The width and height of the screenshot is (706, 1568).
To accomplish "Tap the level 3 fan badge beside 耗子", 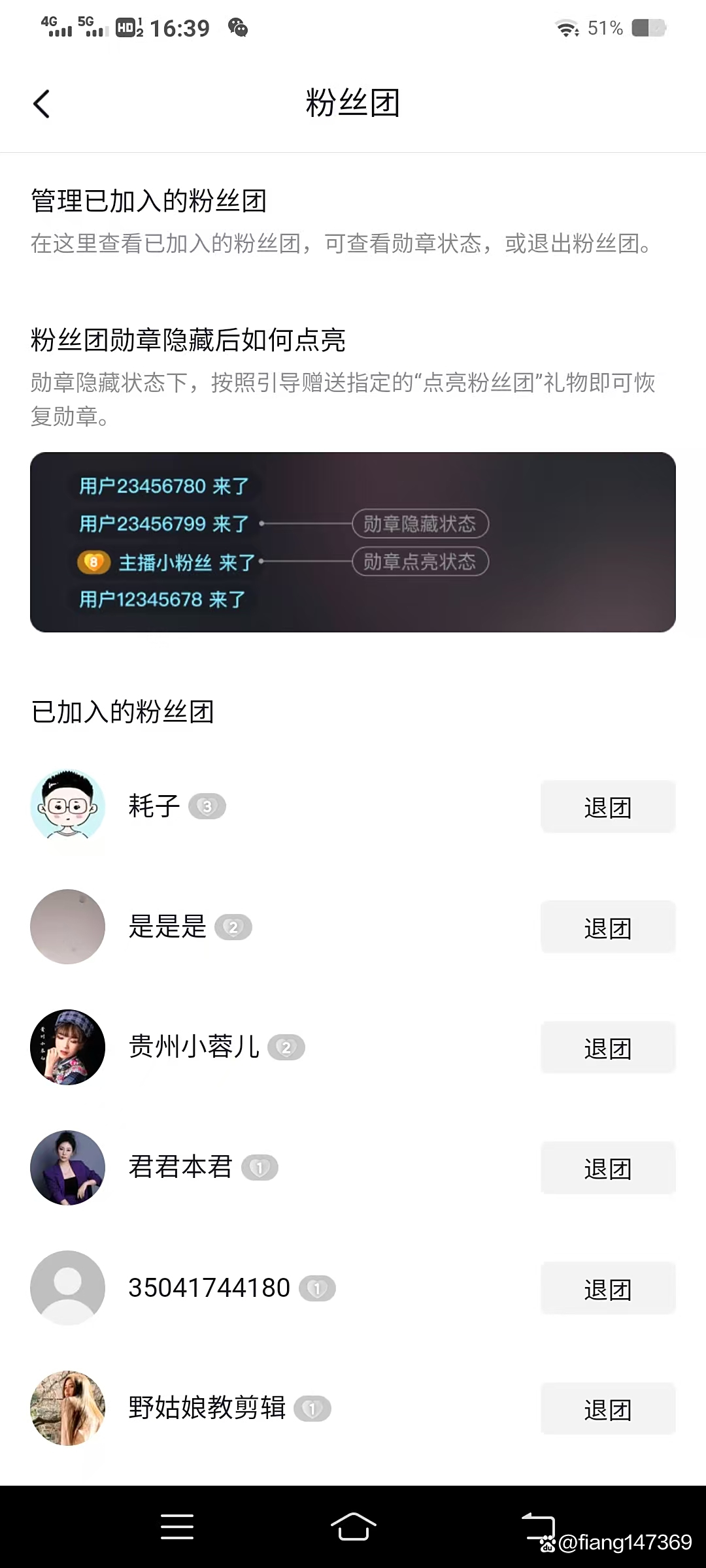I will click(208, 807).
